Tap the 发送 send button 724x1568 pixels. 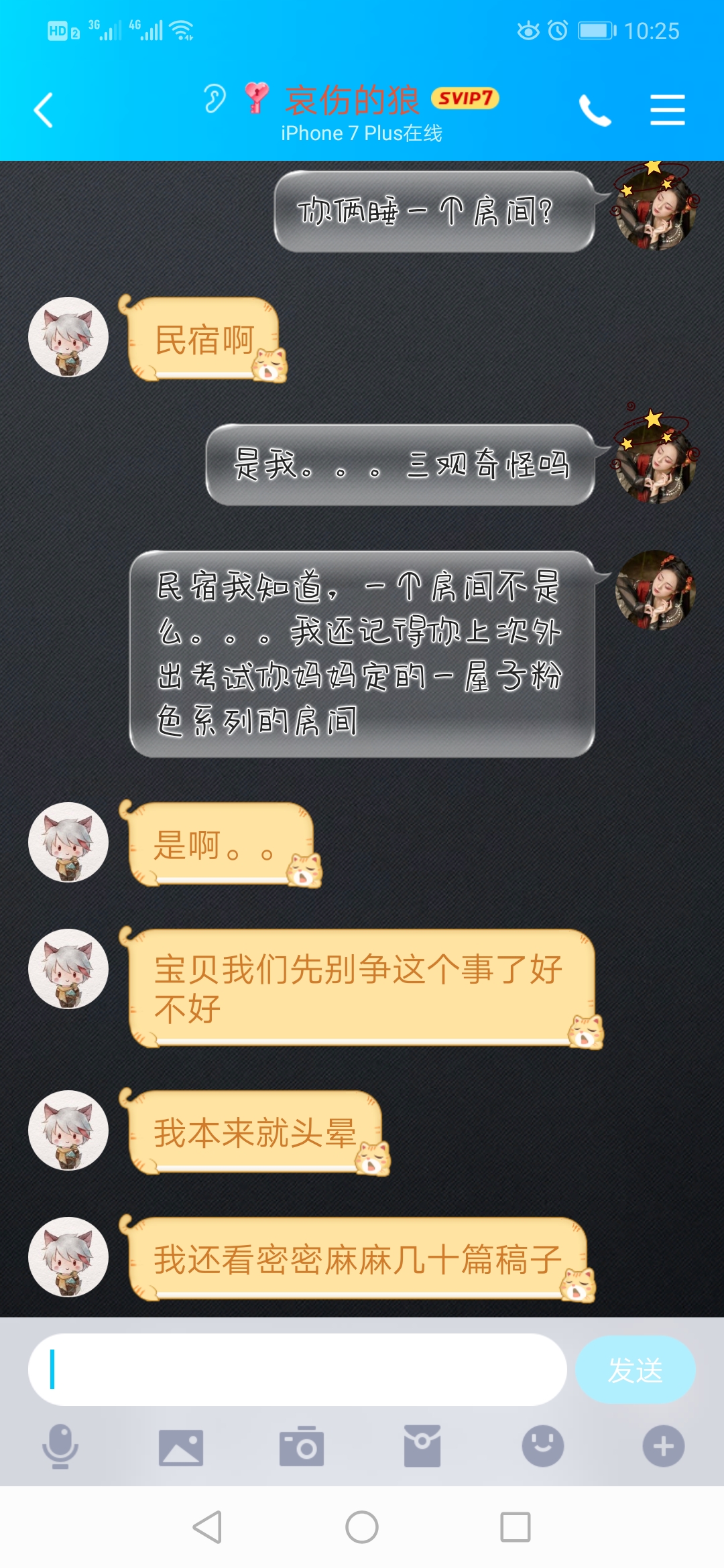[635, 1370]
